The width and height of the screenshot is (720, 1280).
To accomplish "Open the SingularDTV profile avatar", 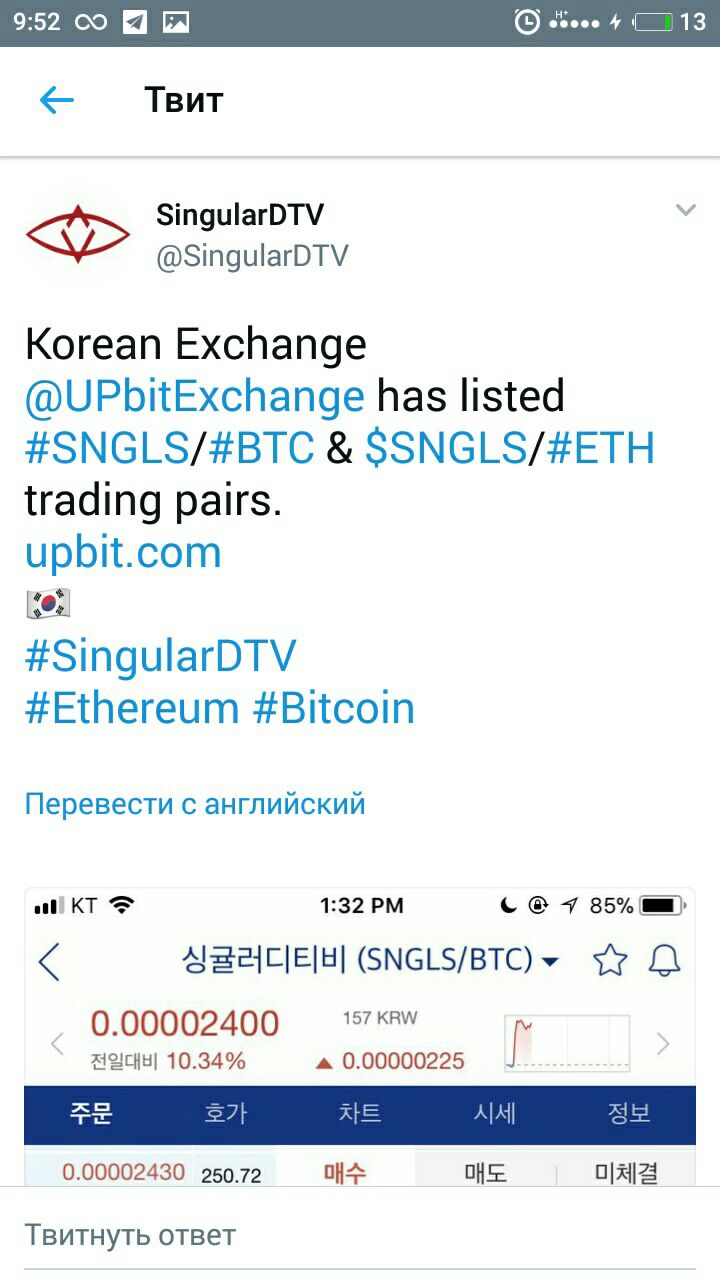I will click(x=78, y=234).
